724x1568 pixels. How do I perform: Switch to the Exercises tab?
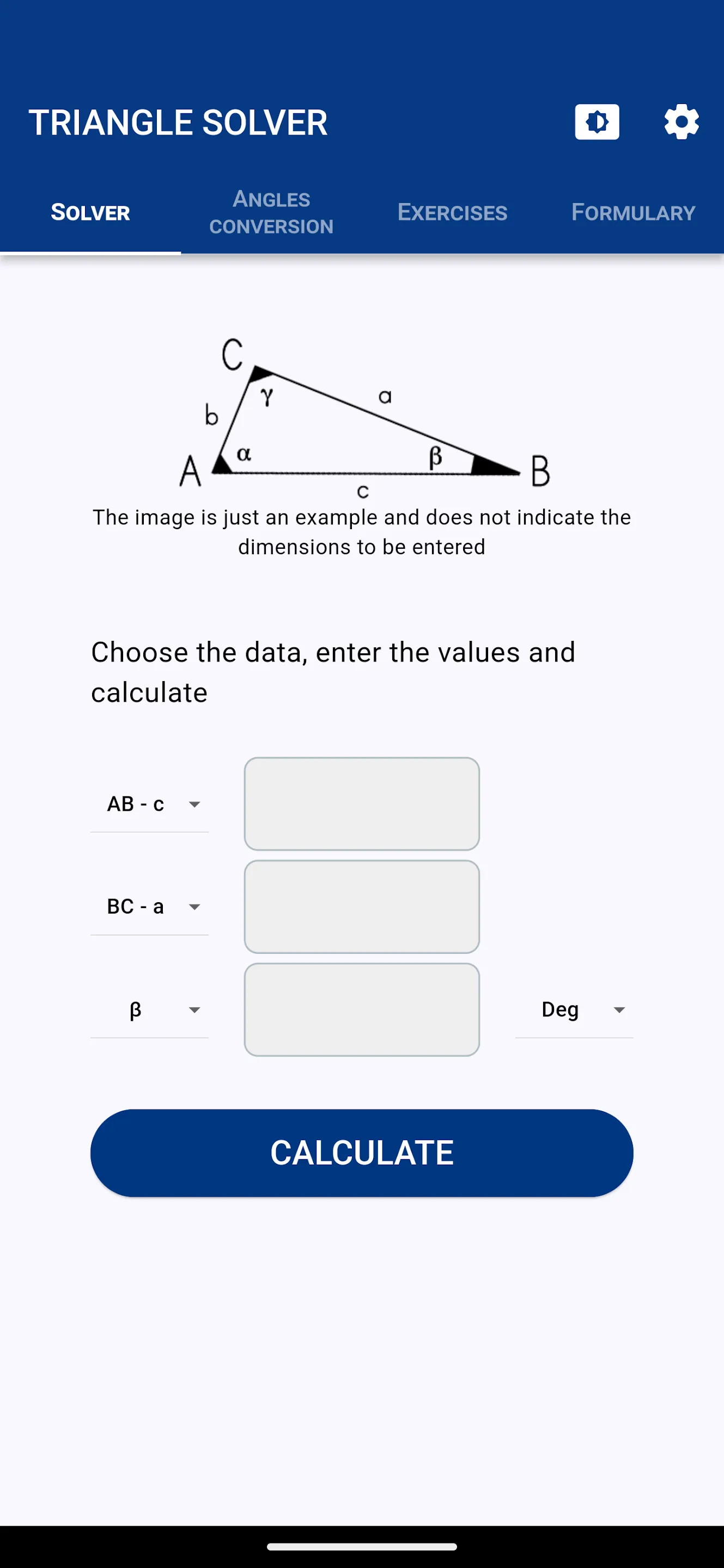(452, 212)
